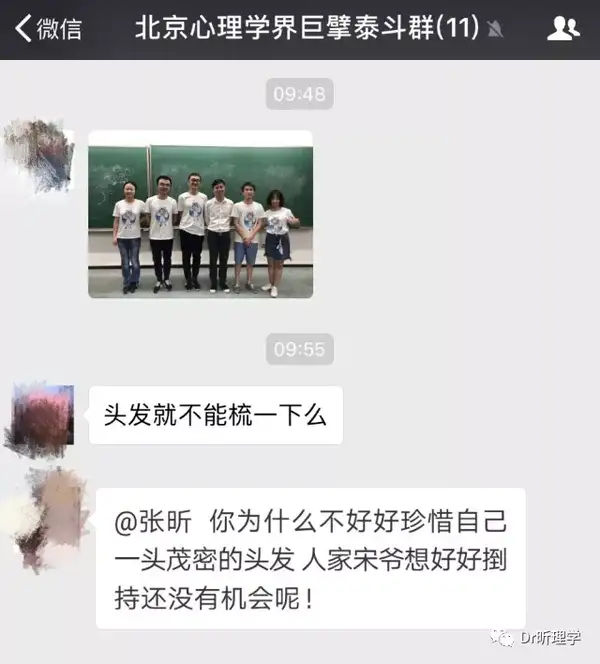The height and width of the screenshot is (664, 600).
Task: Open the group members info icon
Action: pyautogui.click(x=563, y=29)
